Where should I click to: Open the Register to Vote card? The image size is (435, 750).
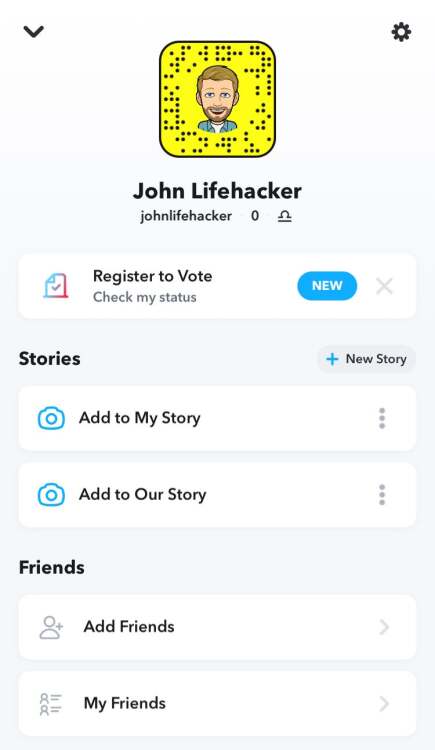[217, 286]
